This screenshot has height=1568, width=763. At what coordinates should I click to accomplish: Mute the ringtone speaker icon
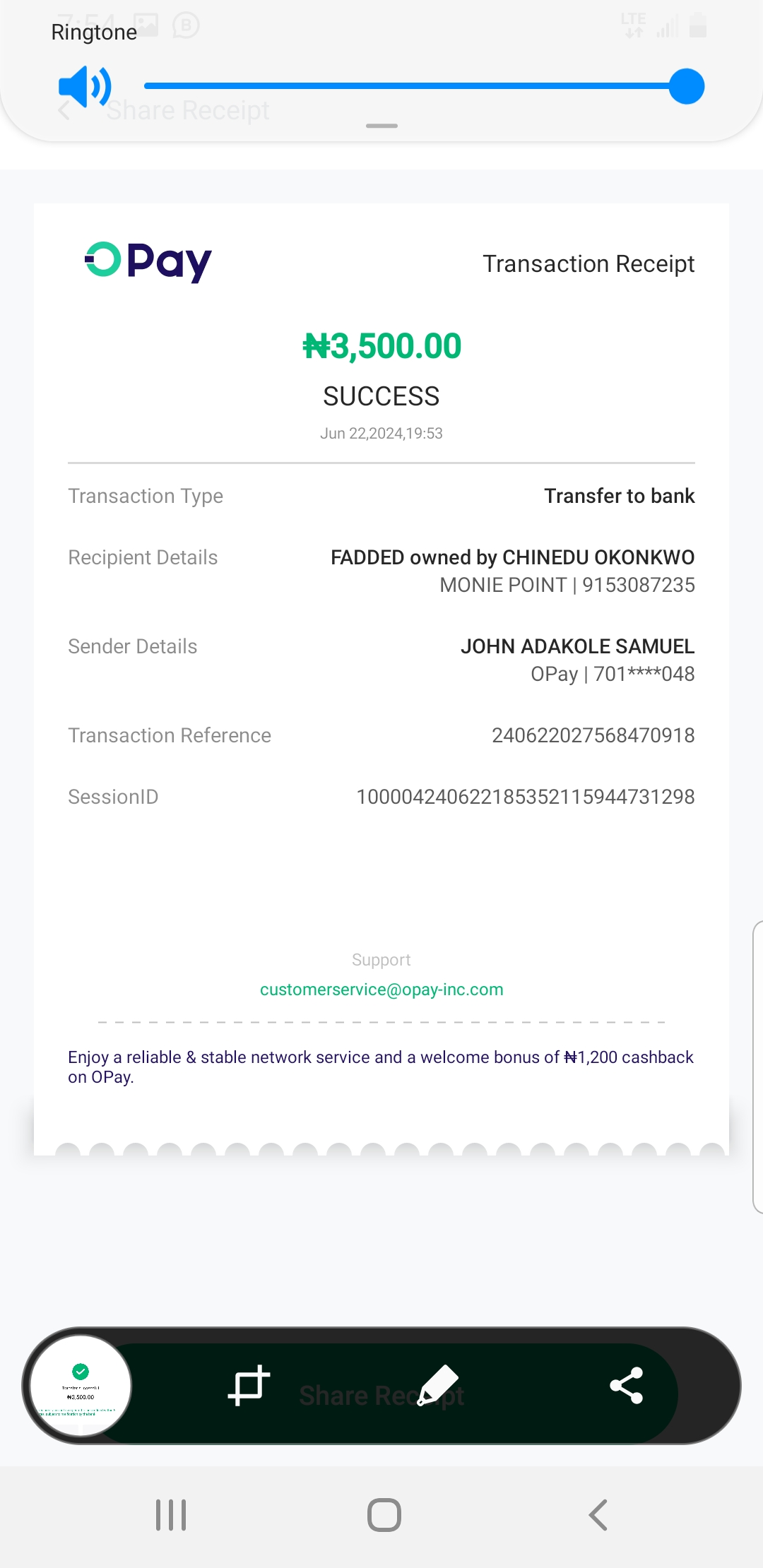(85, 87)
